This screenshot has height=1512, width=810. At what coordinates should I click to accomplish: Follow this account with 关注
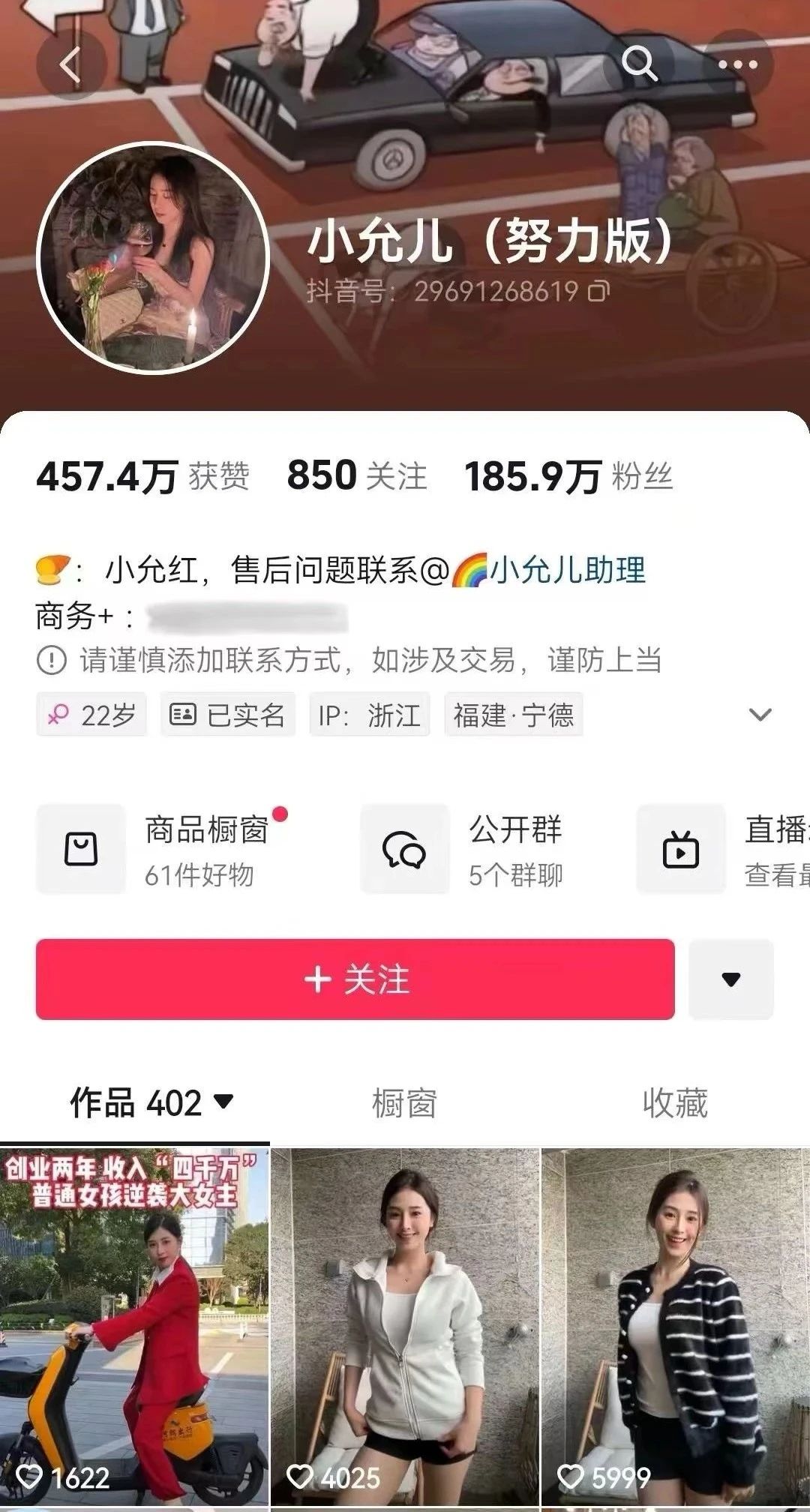coord(355,979)
